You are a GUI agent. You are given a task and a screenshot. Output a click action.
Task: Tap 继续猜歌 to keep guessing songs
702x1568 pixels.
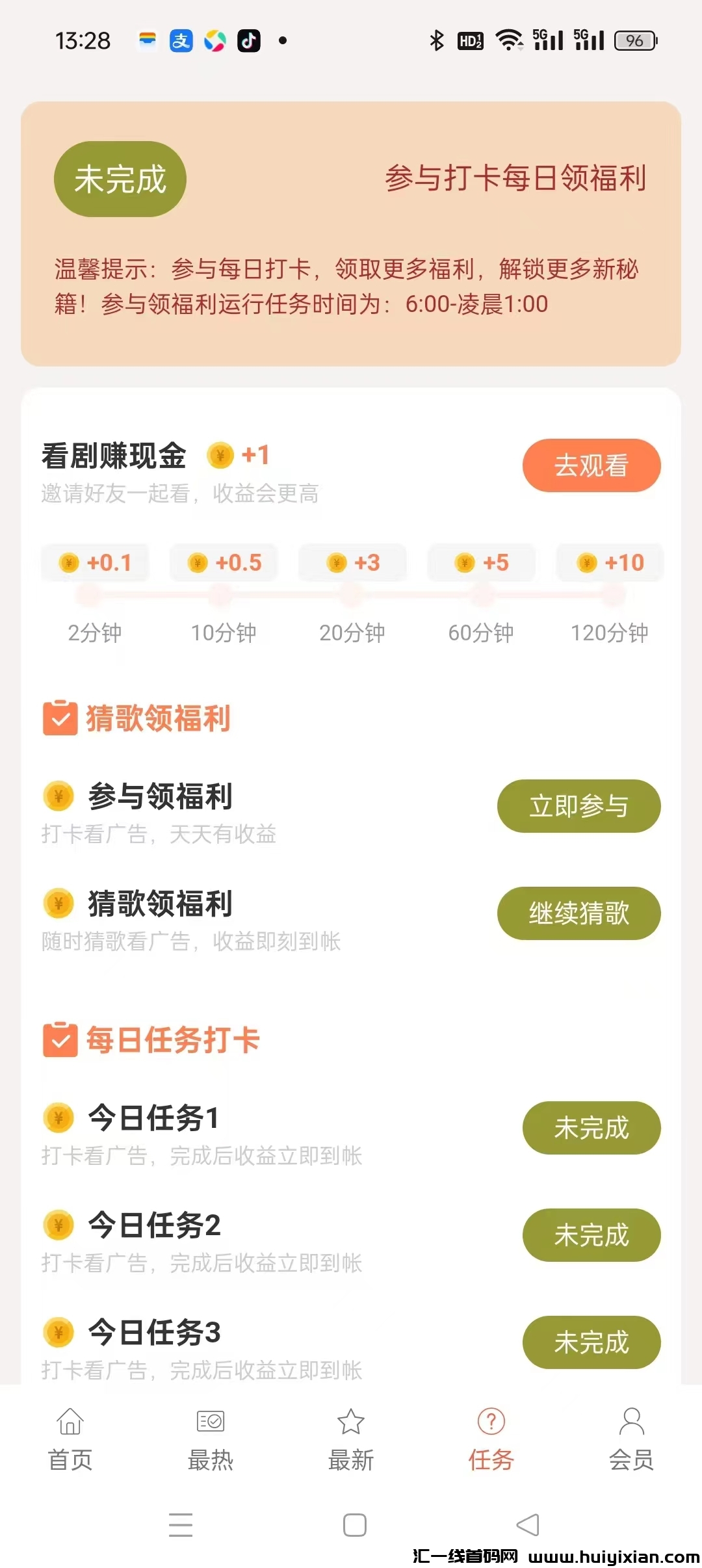(578, 913)
